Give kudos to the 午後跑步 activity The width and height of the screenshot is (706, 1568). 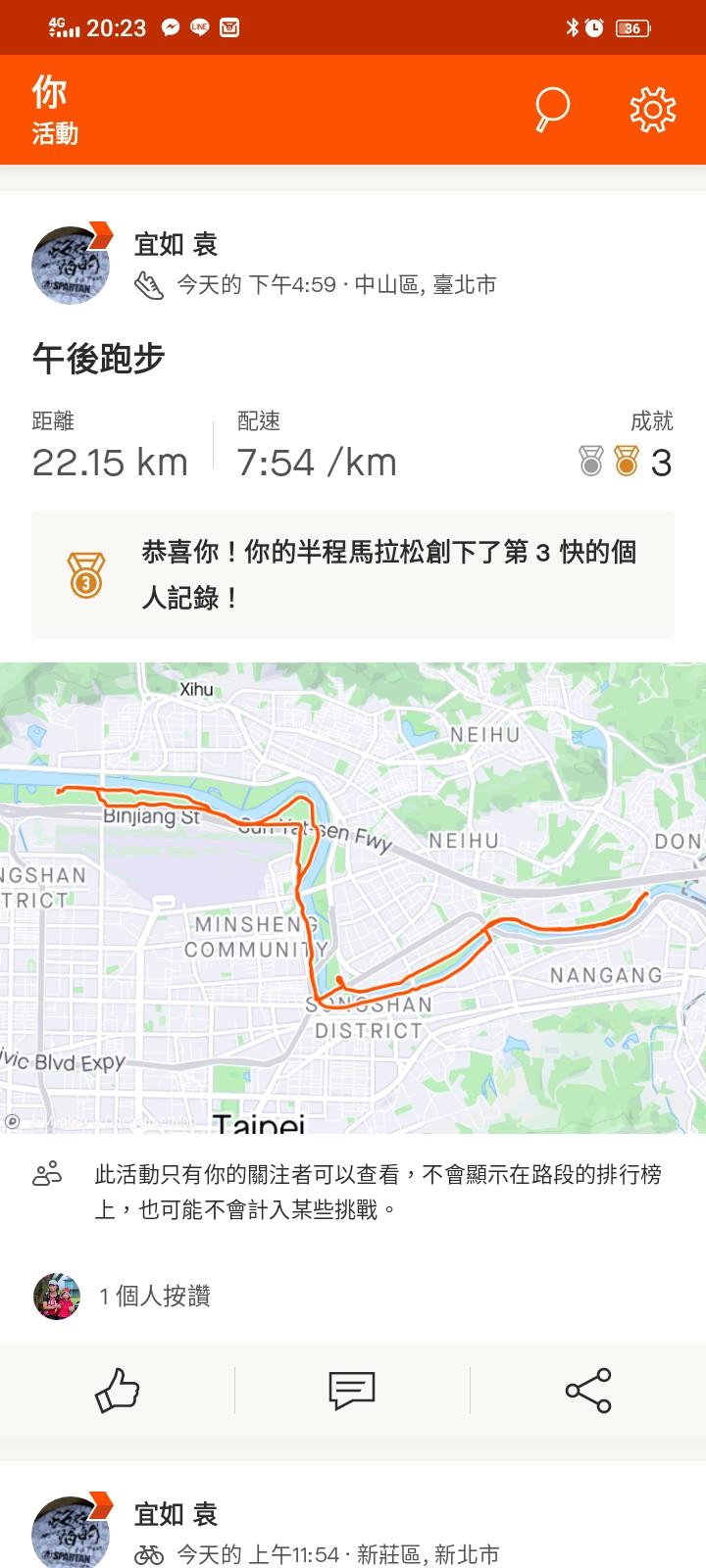118,1390
